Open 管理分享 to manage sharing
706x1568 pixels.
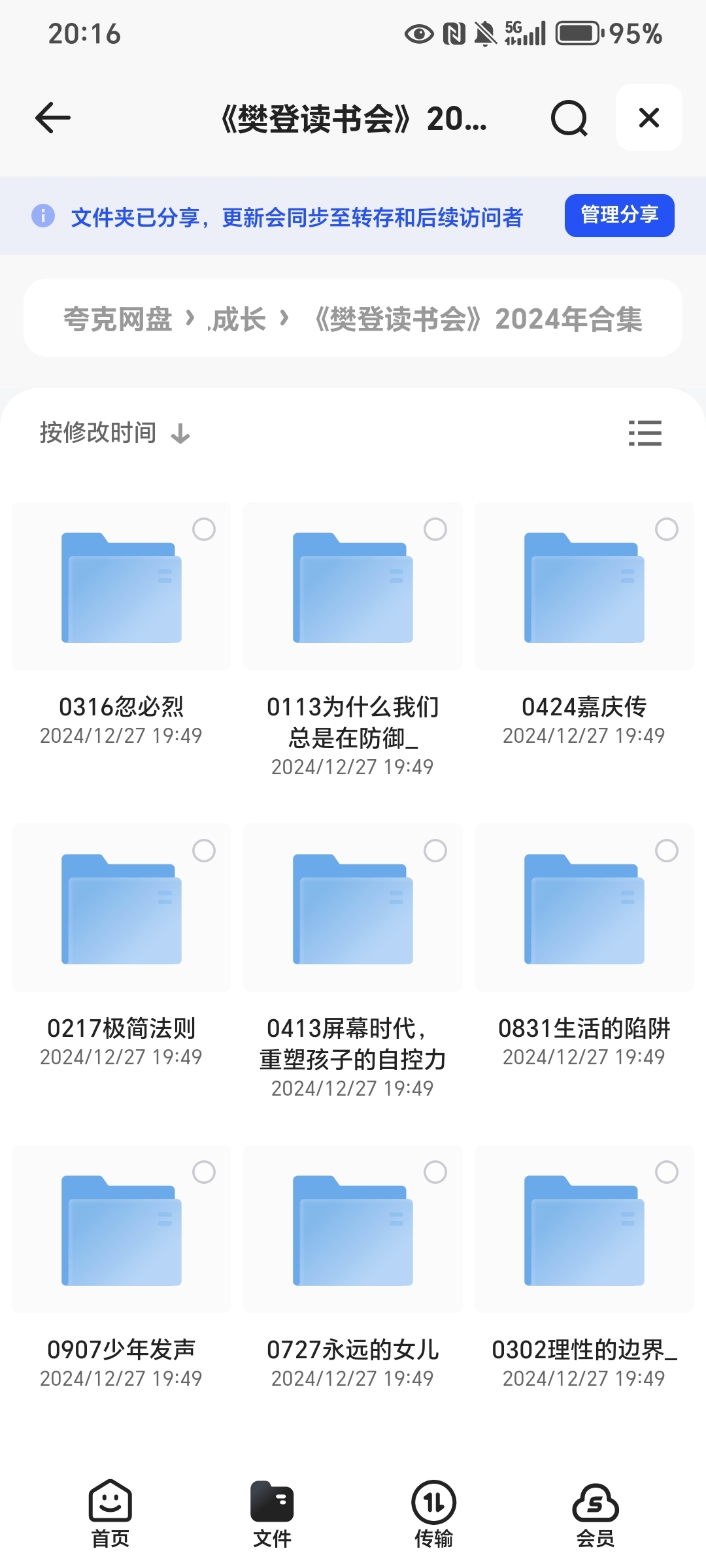pyautogui.click(x=619, y=215)
